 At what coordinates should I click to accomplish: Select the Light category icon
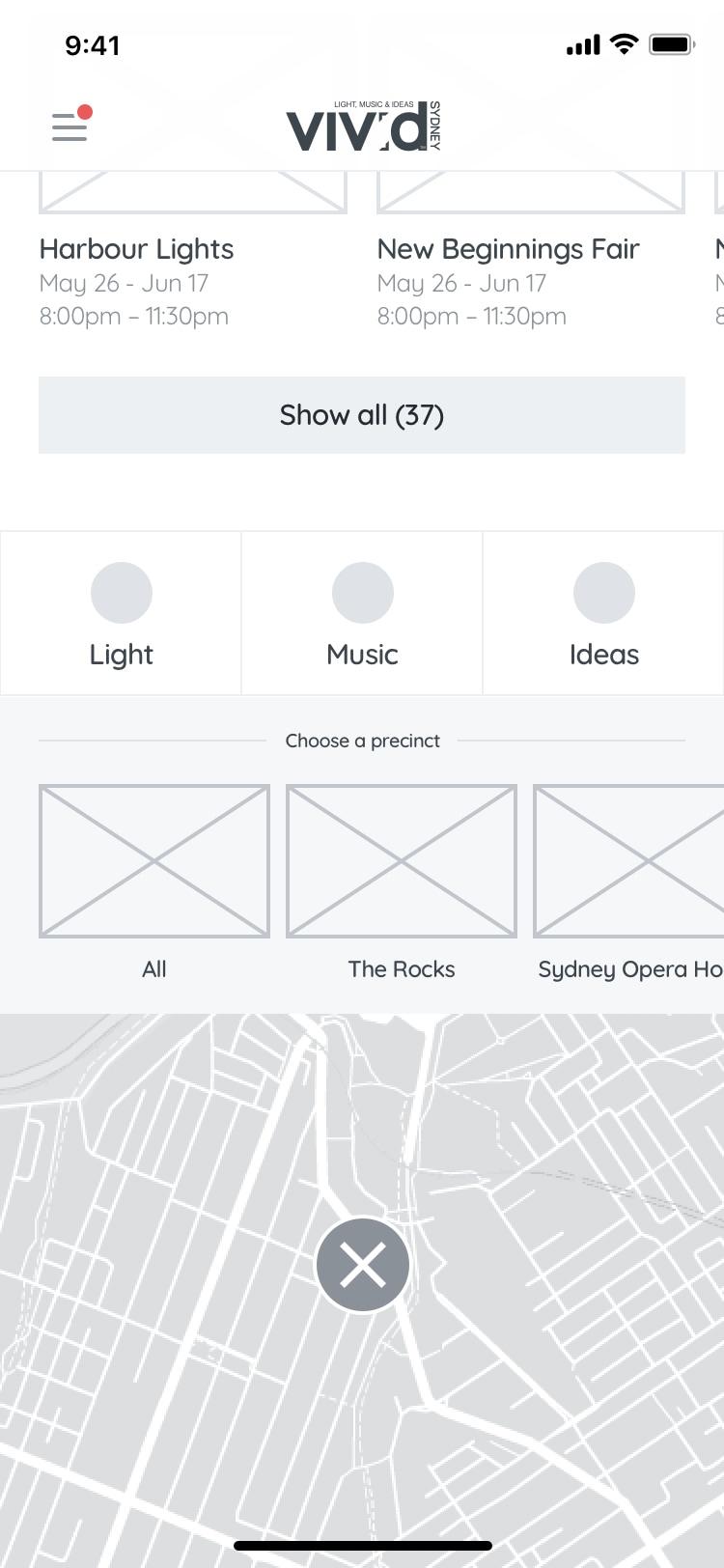121,593
